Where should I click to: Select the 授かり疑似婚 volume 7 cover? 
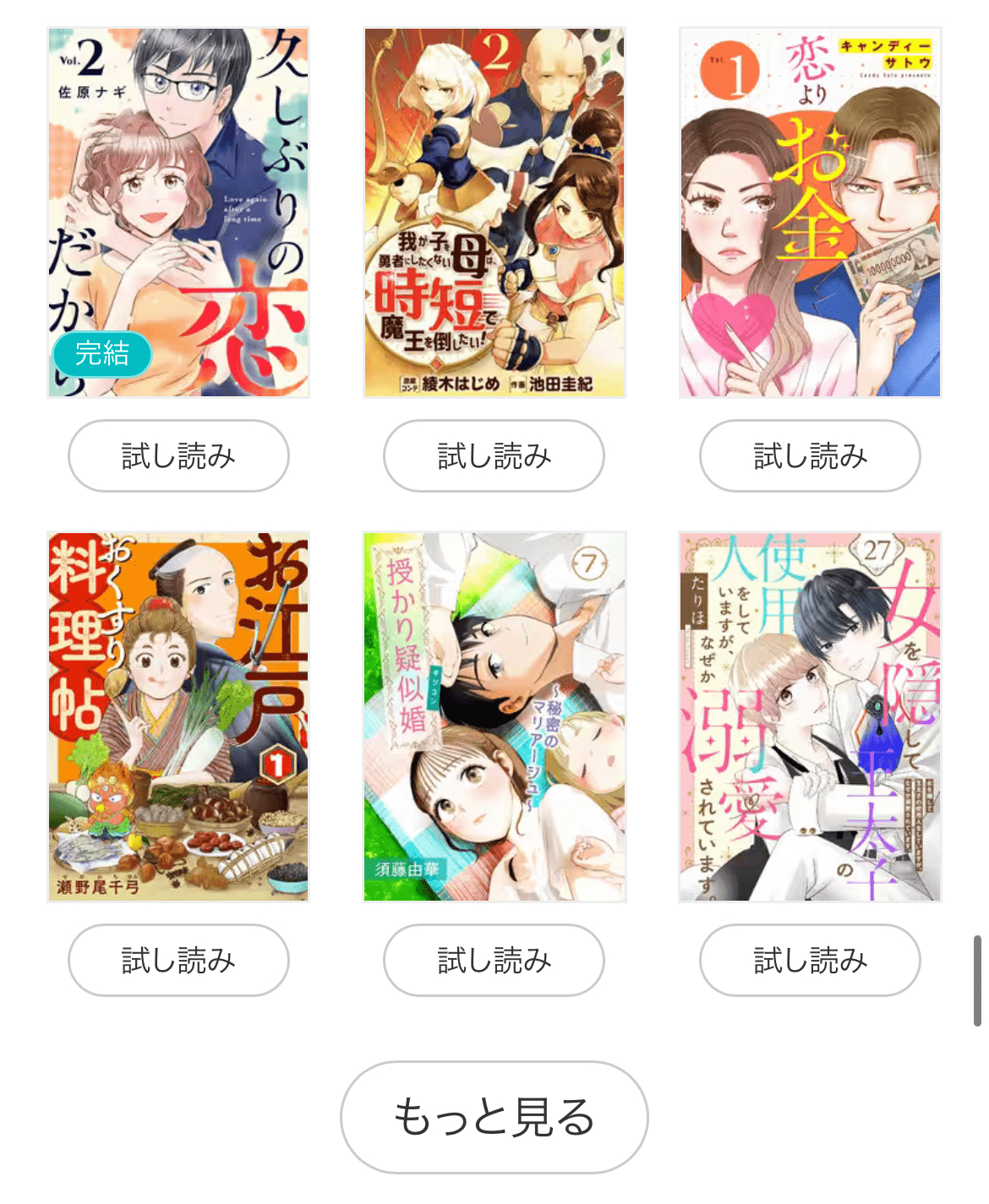(494, 716)
